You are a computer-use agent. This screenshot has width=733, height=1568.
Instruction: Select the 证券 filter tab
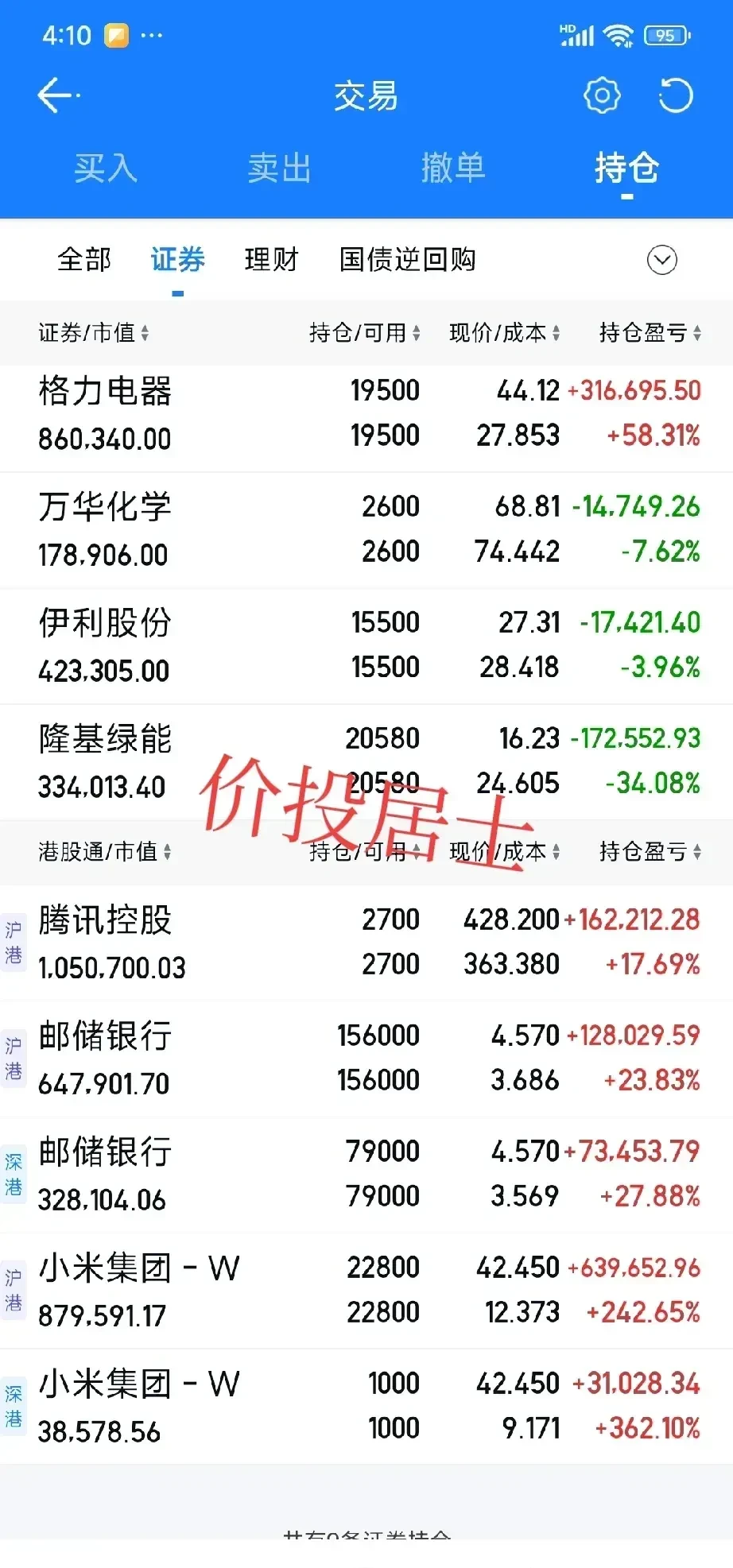pyautogui.click(x=178, y=260)
